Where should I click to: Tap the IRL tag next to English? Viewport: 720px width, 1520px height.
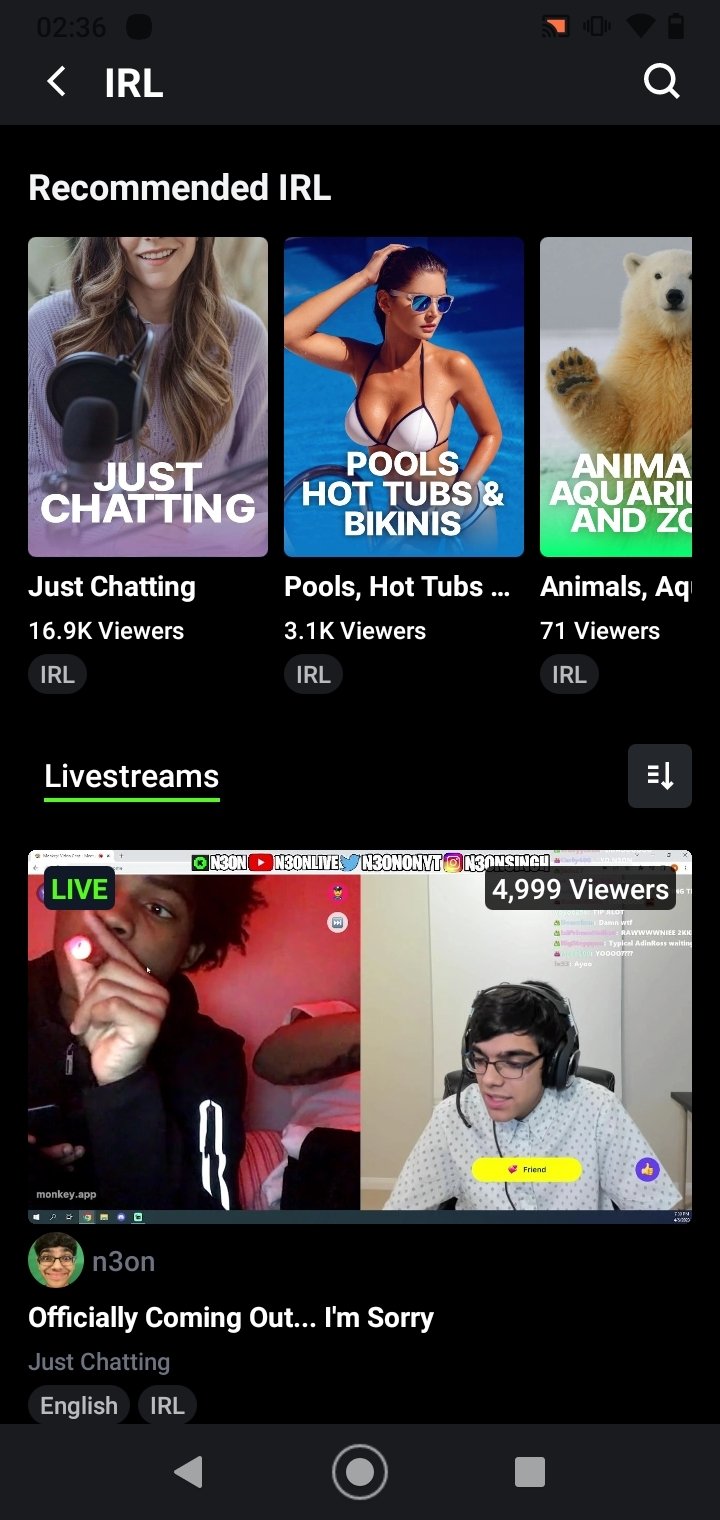coord(167,1405)
